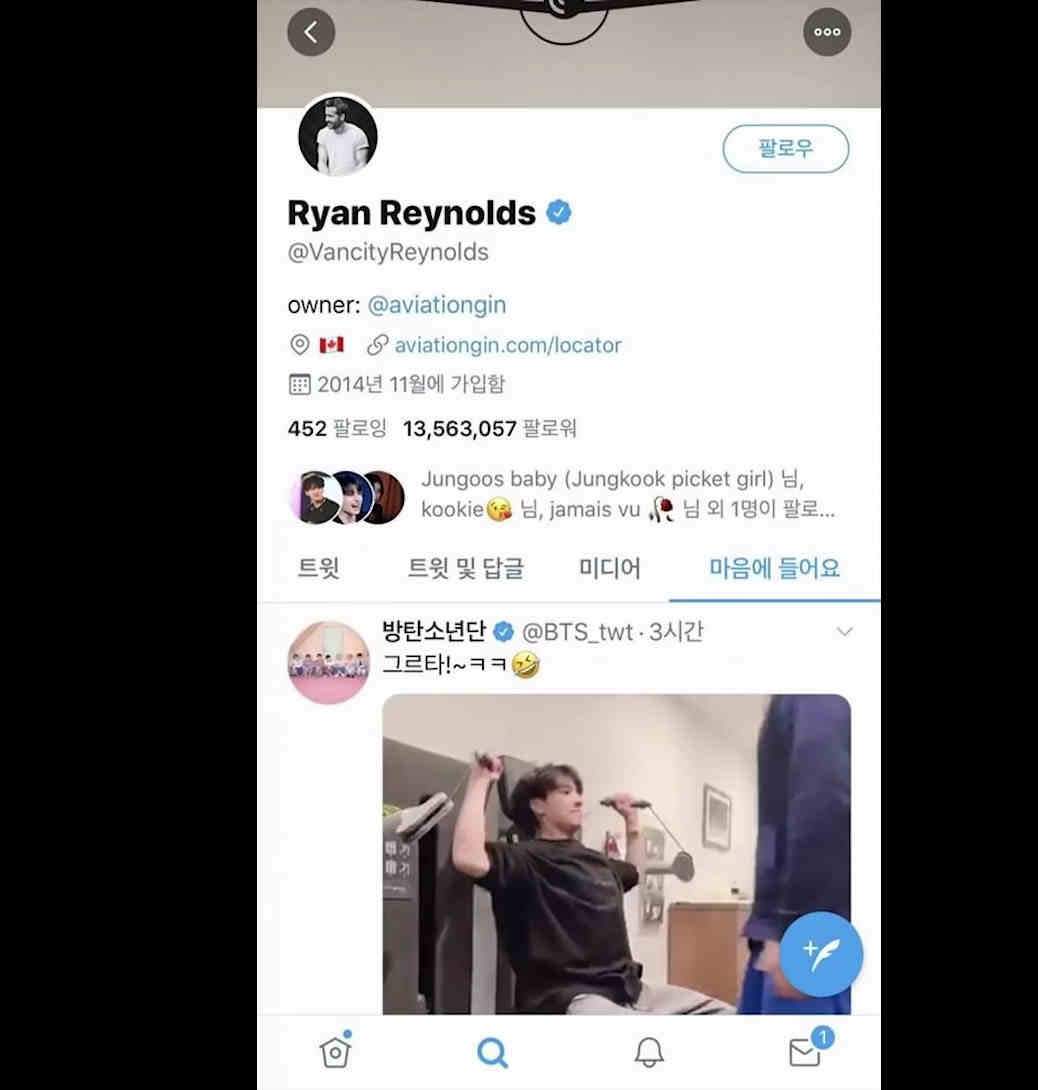View the 13,563,057 팔로워 followers list
The height and width of the screenshot is (1090, 1038).
coord(489,429)
